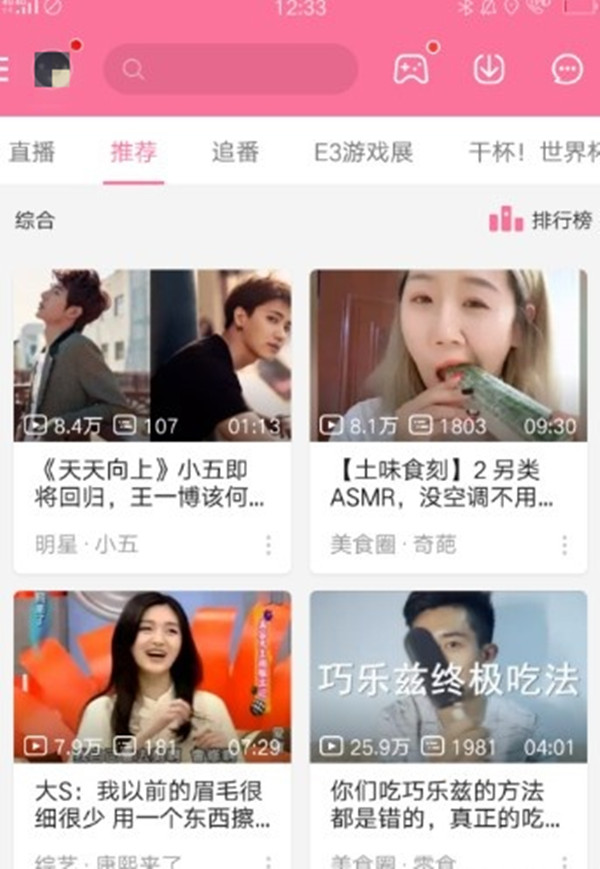Play the 【土味食刻】2 另类ASMR video
Screen dimensions: 600x869
coord(448,355)
